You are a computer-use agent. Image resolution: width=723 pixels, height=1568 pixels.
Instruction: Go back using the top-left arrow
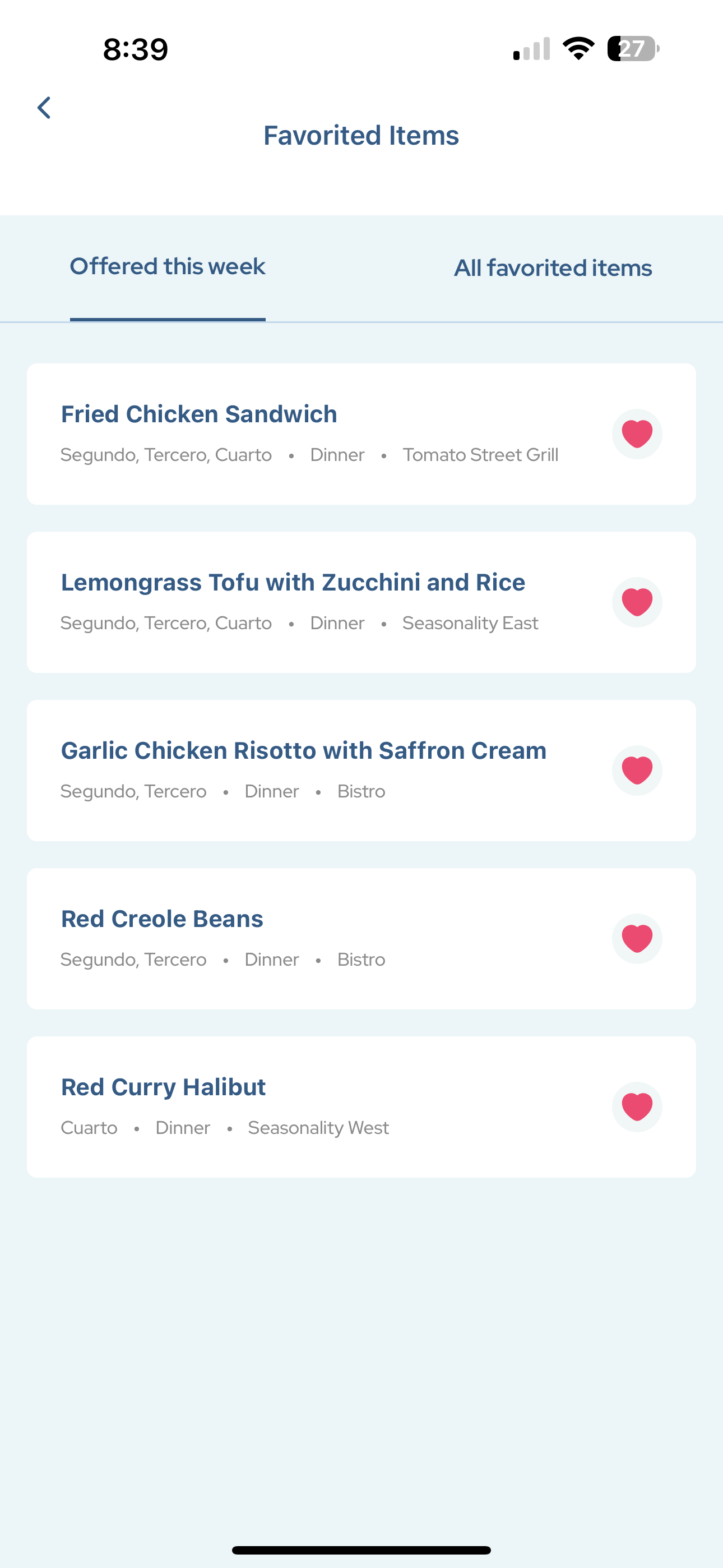pos(44,108)
